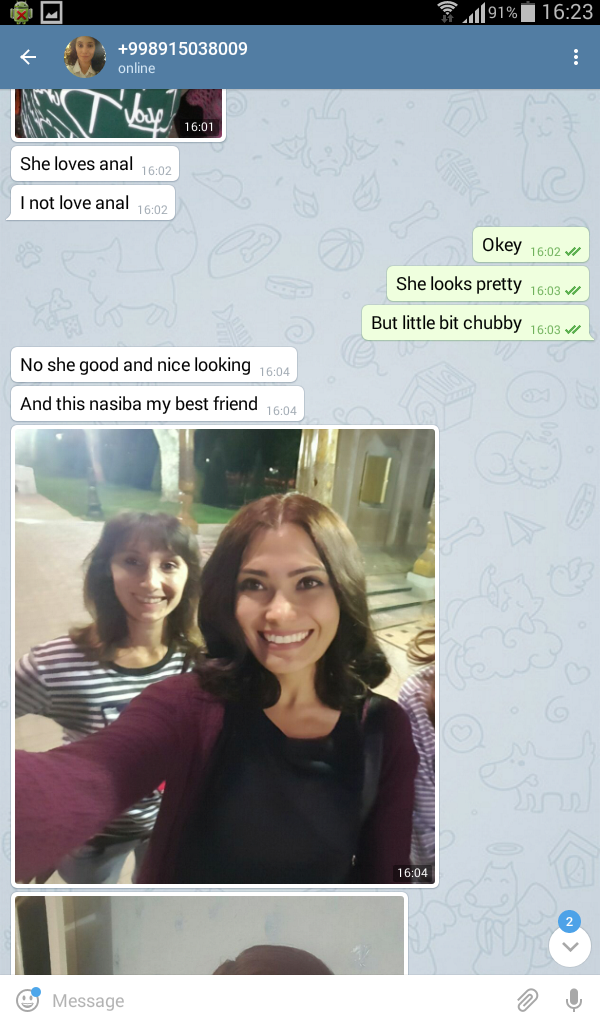
Task: Open the contact's profile avatar
Action: [x=85, y=57]
